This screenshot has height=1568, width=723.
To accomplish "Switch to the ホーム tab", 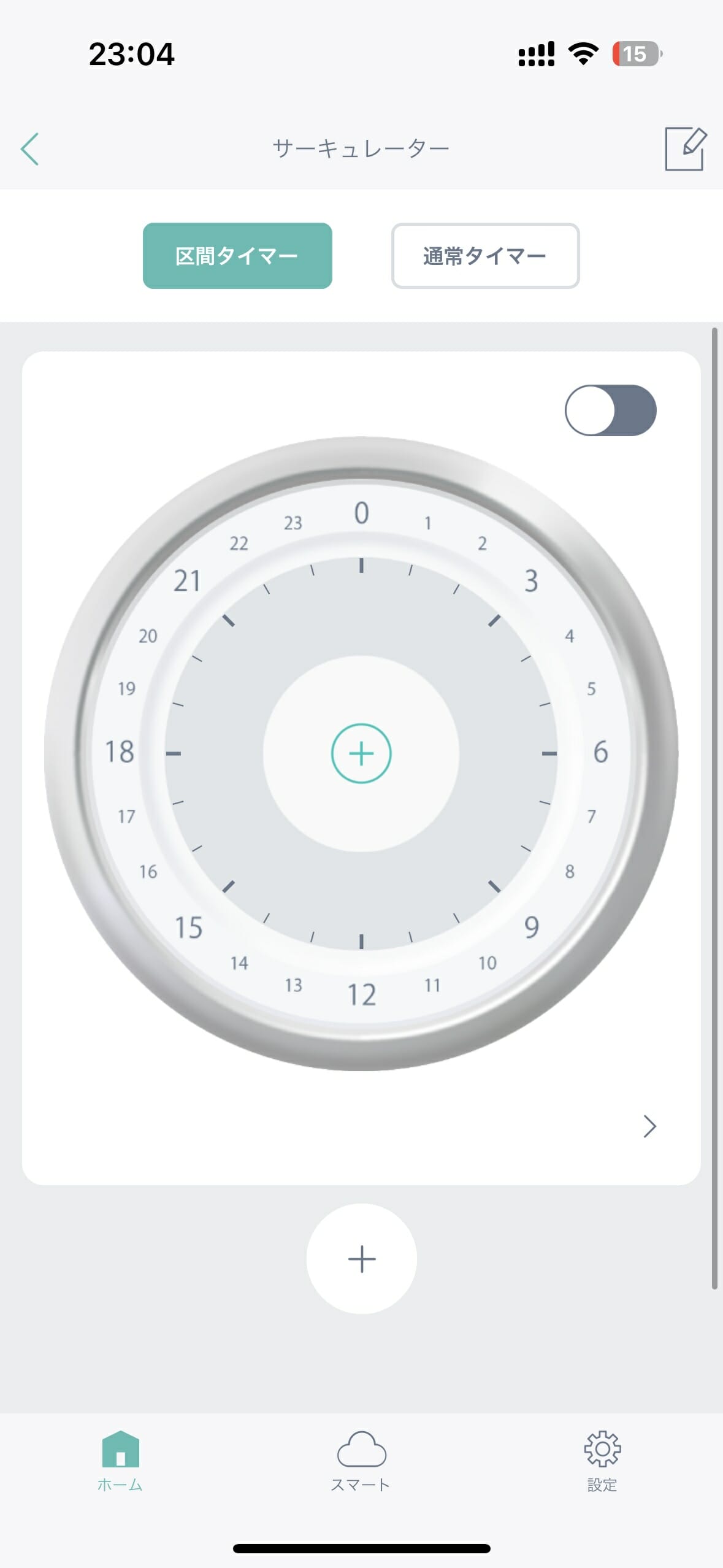I will (x=120, y=1461).
